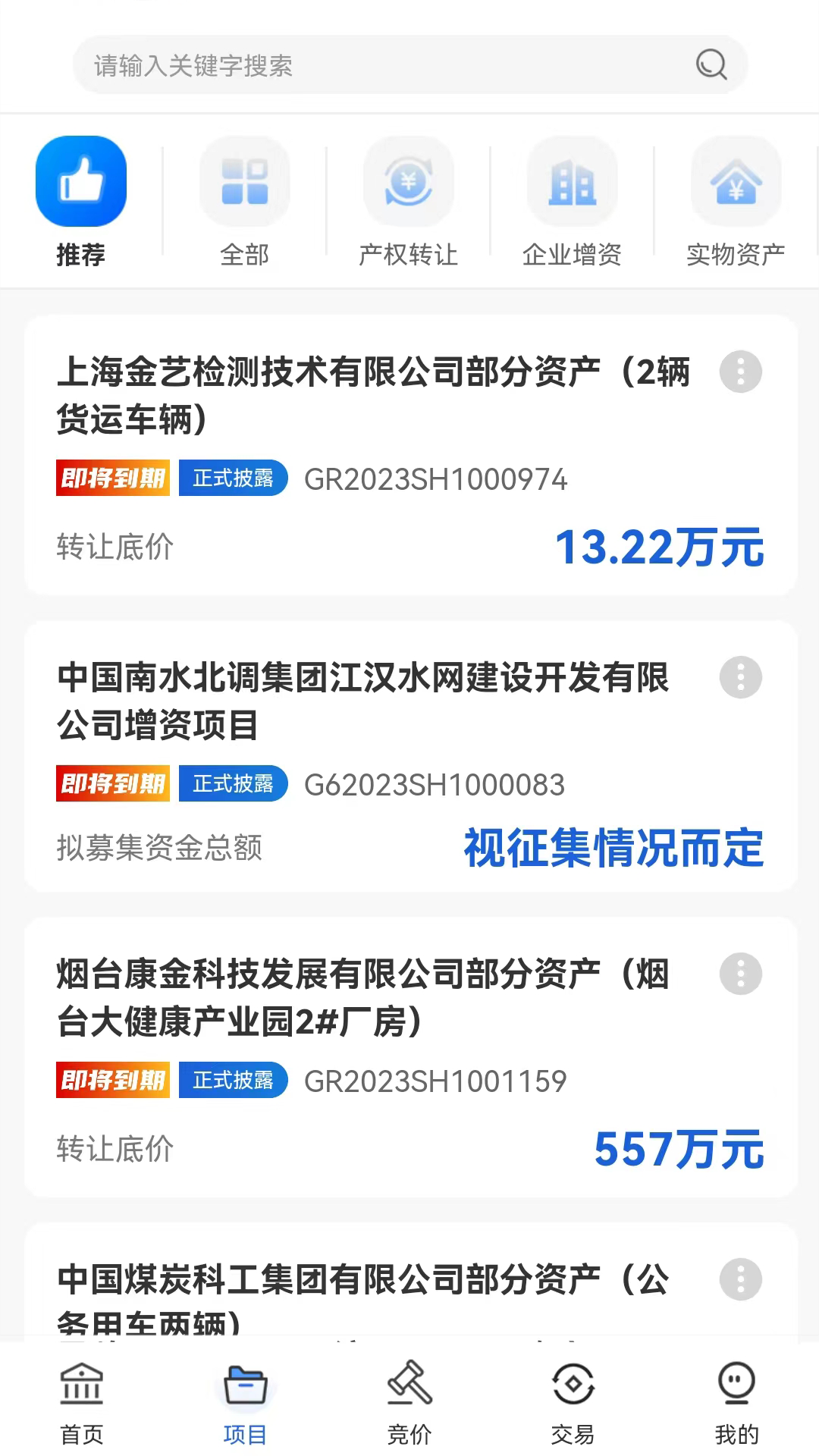Select the 企业增资 building icon
The width and height of the screenshot is (819, 1456).
[x=572, y=180]
